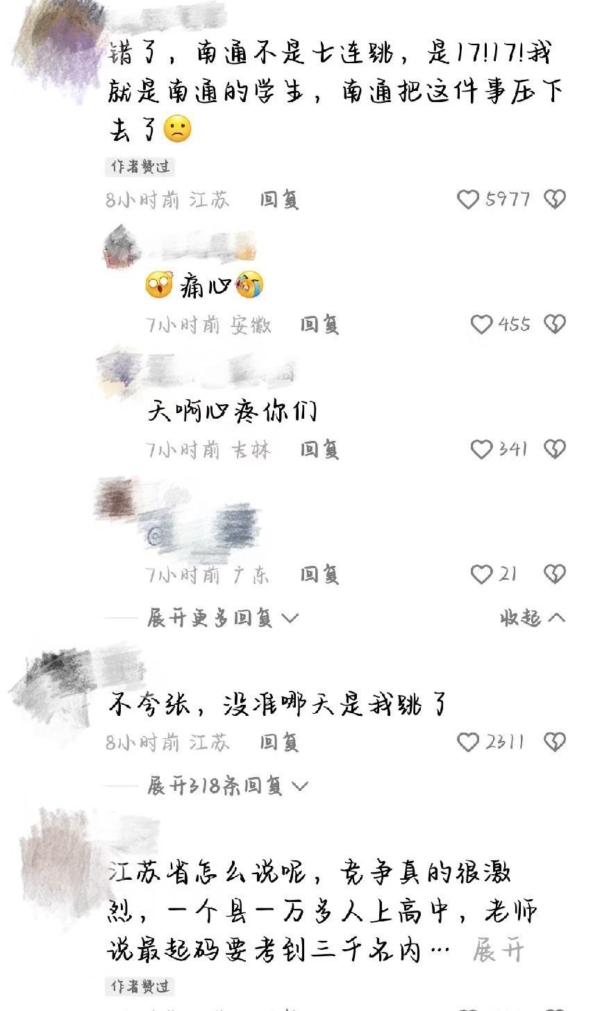Expand 展开更多回复
The width and height of the screenshot is (600, 1011).
222,618
